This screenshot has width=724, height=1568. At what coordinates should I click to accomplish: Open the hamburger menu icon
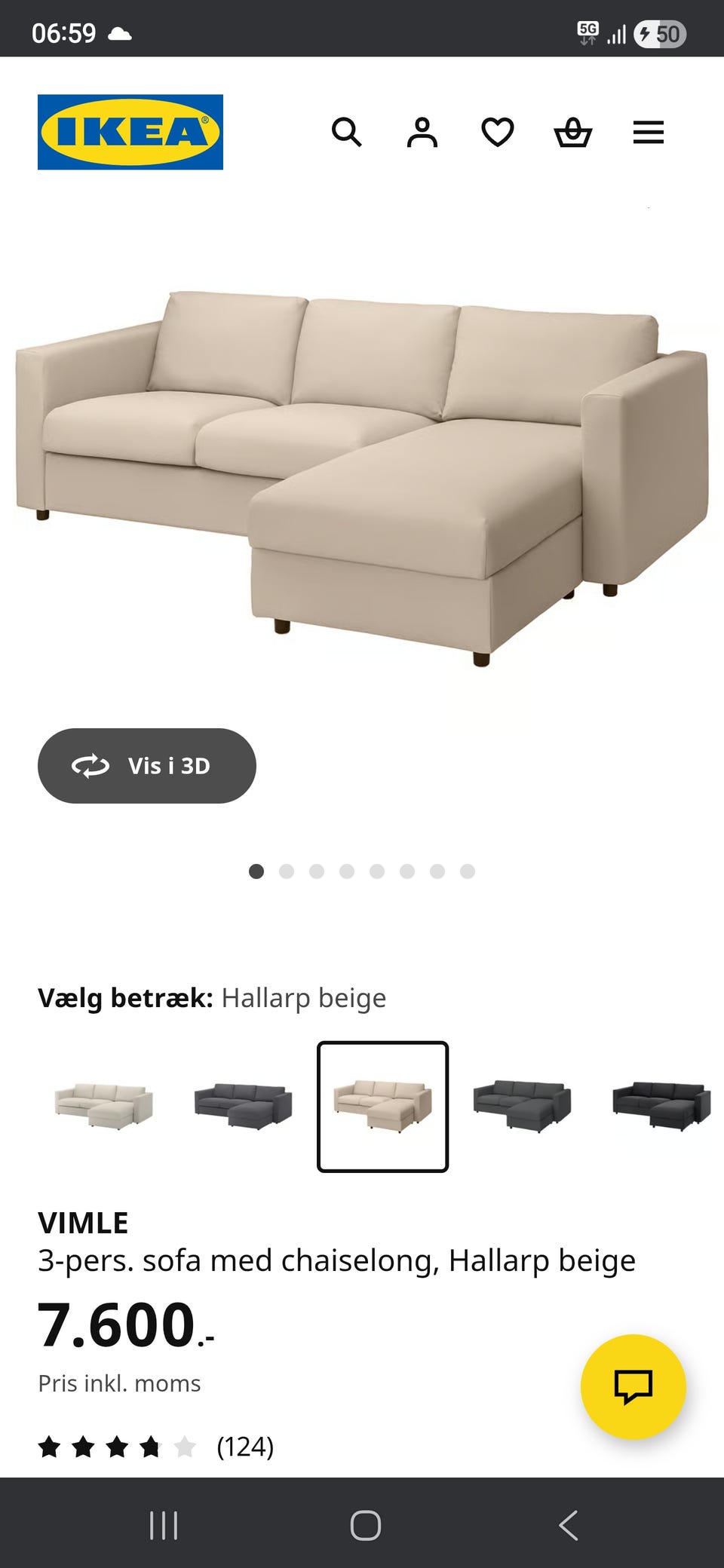click(x=648, y=133)
